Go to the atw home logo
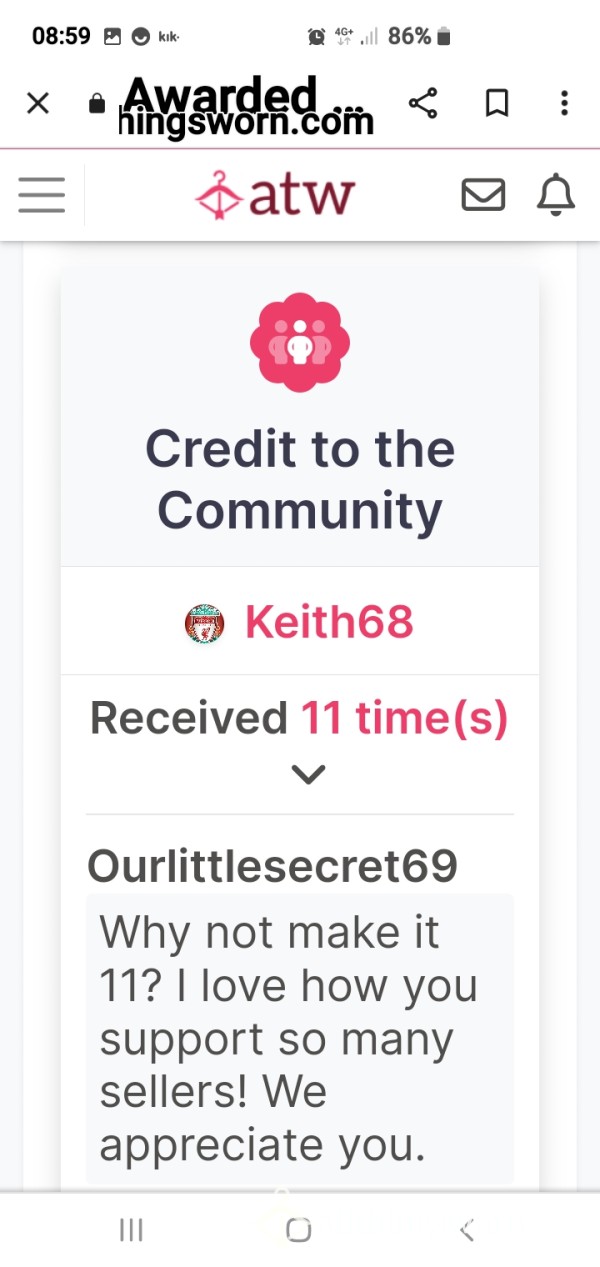 [x=275, y=195]
